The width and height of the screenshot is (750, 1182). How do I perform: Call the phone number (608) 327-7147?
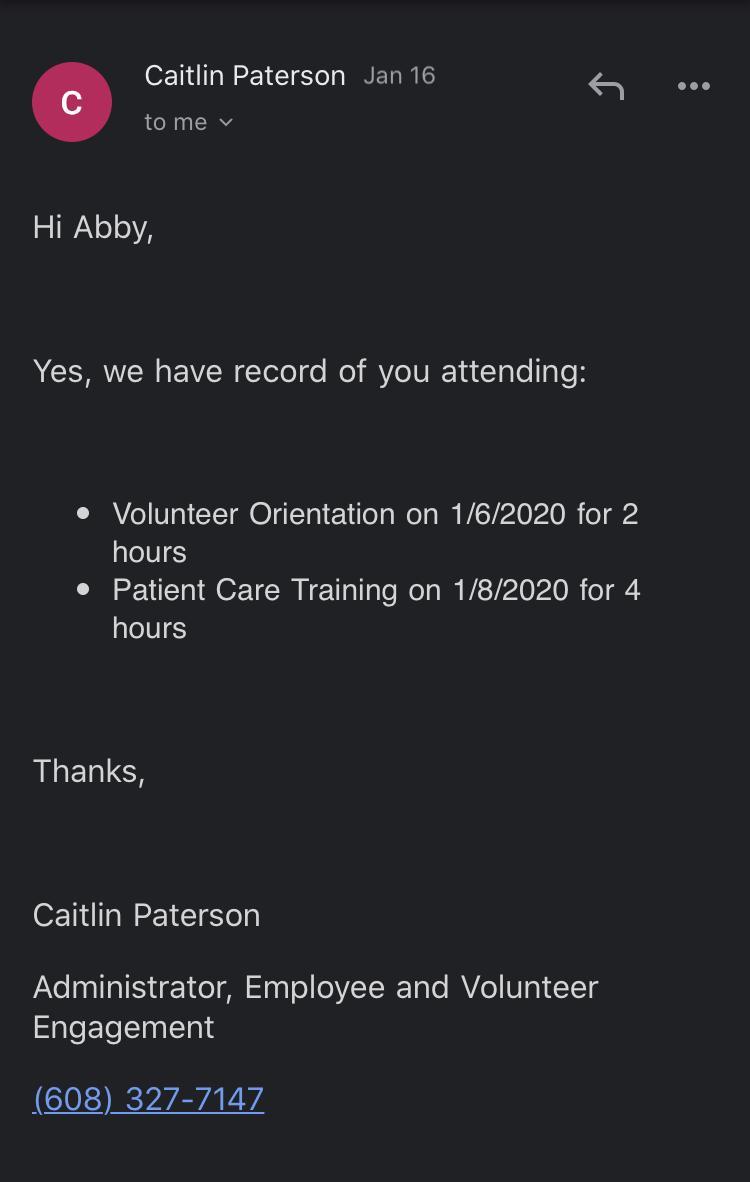coord(149,1098)
